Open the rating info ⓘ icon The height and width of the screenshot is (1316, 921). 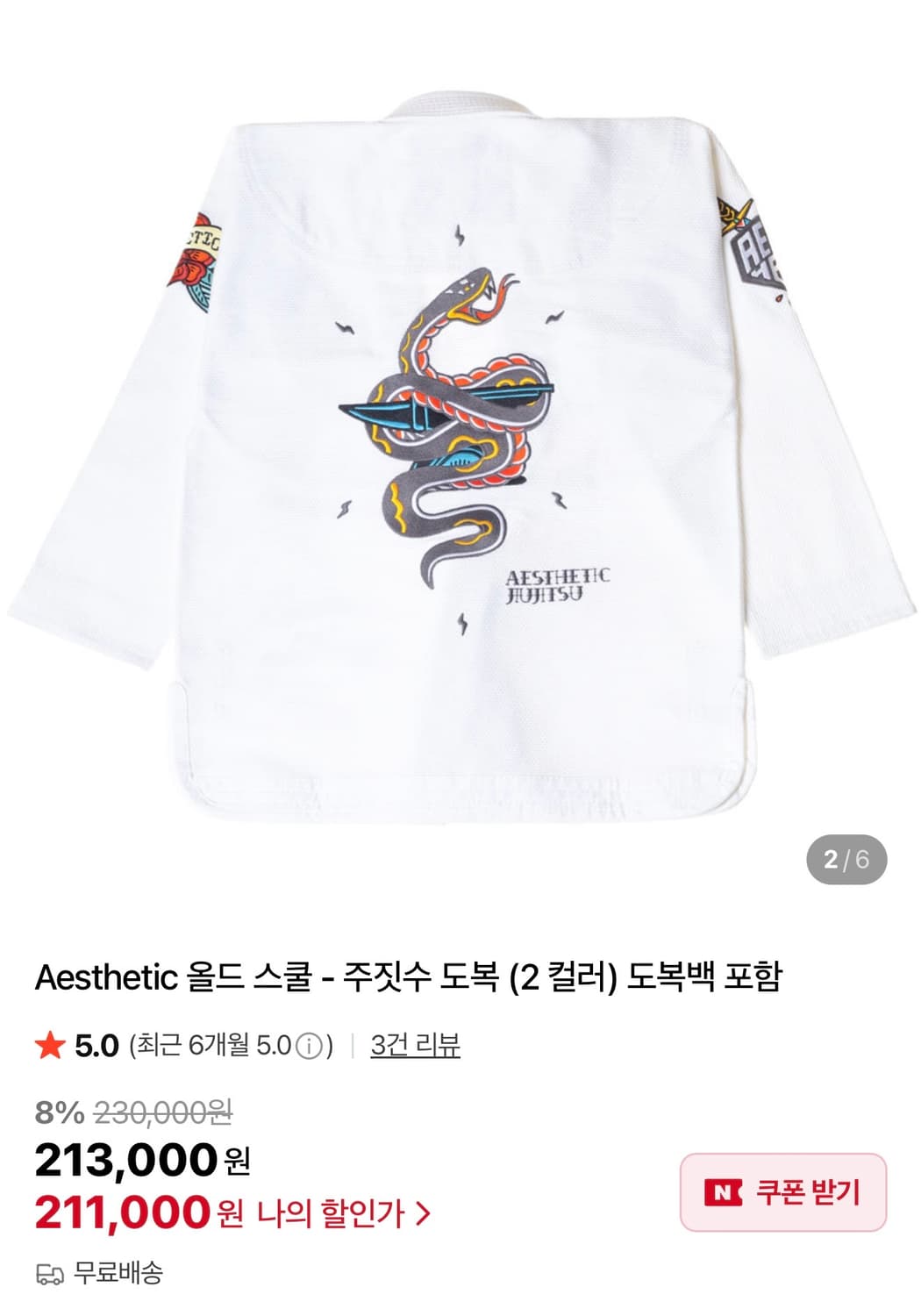[x=309, y=1044]
